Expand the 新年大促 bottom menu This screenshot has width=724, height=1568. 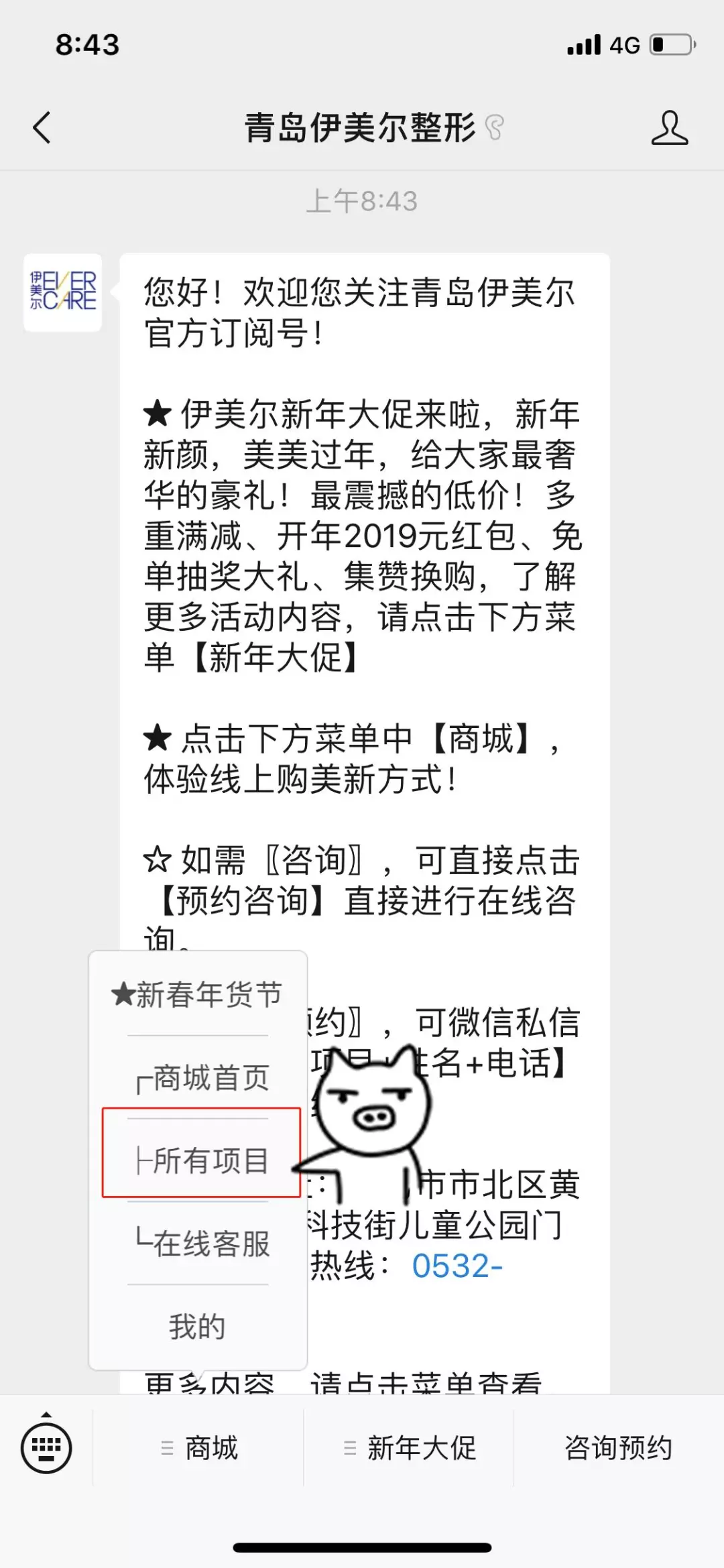[x=410, y=1448]
